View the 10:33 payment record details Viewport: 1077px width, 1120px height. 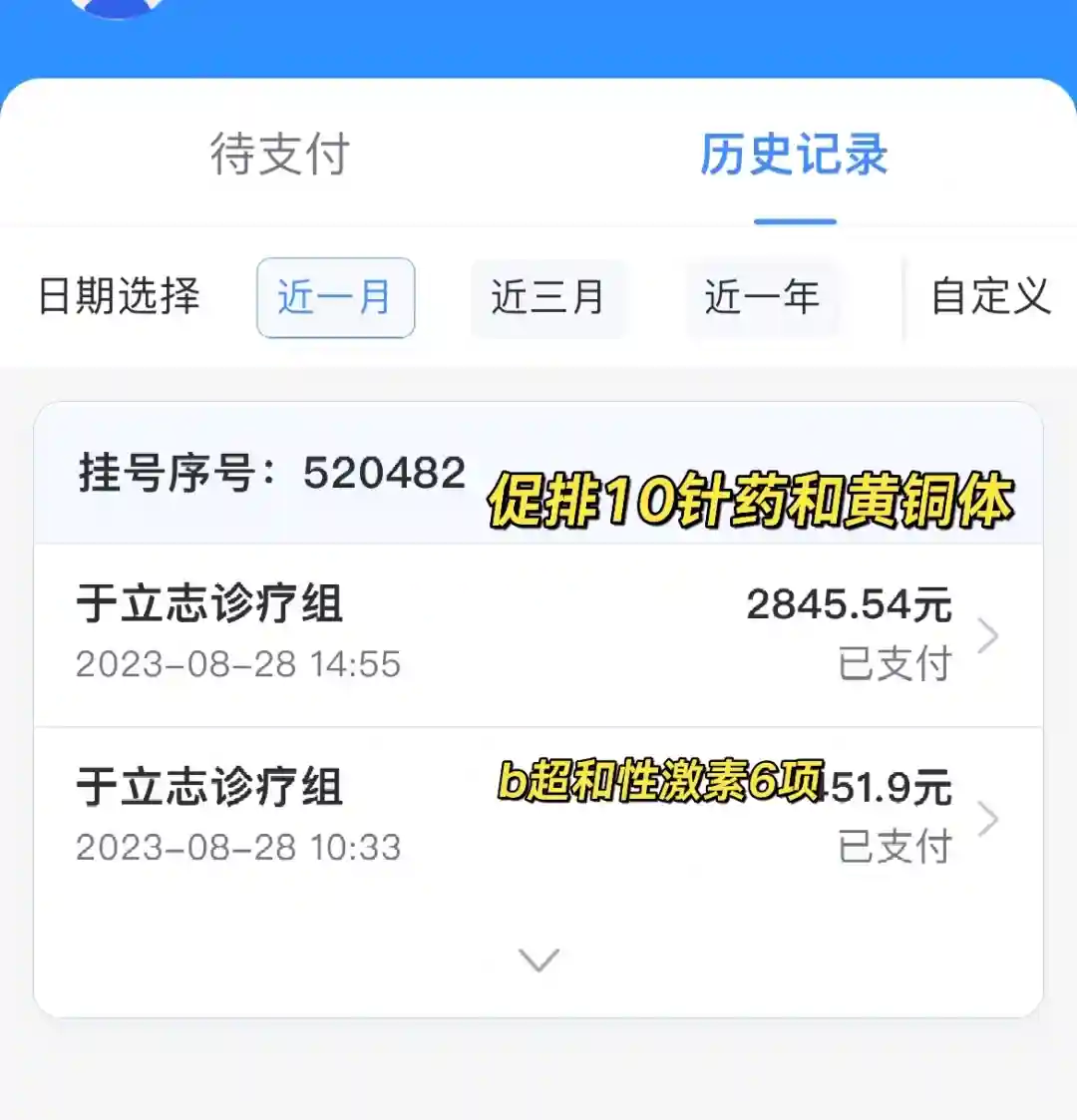coord(538,818)
